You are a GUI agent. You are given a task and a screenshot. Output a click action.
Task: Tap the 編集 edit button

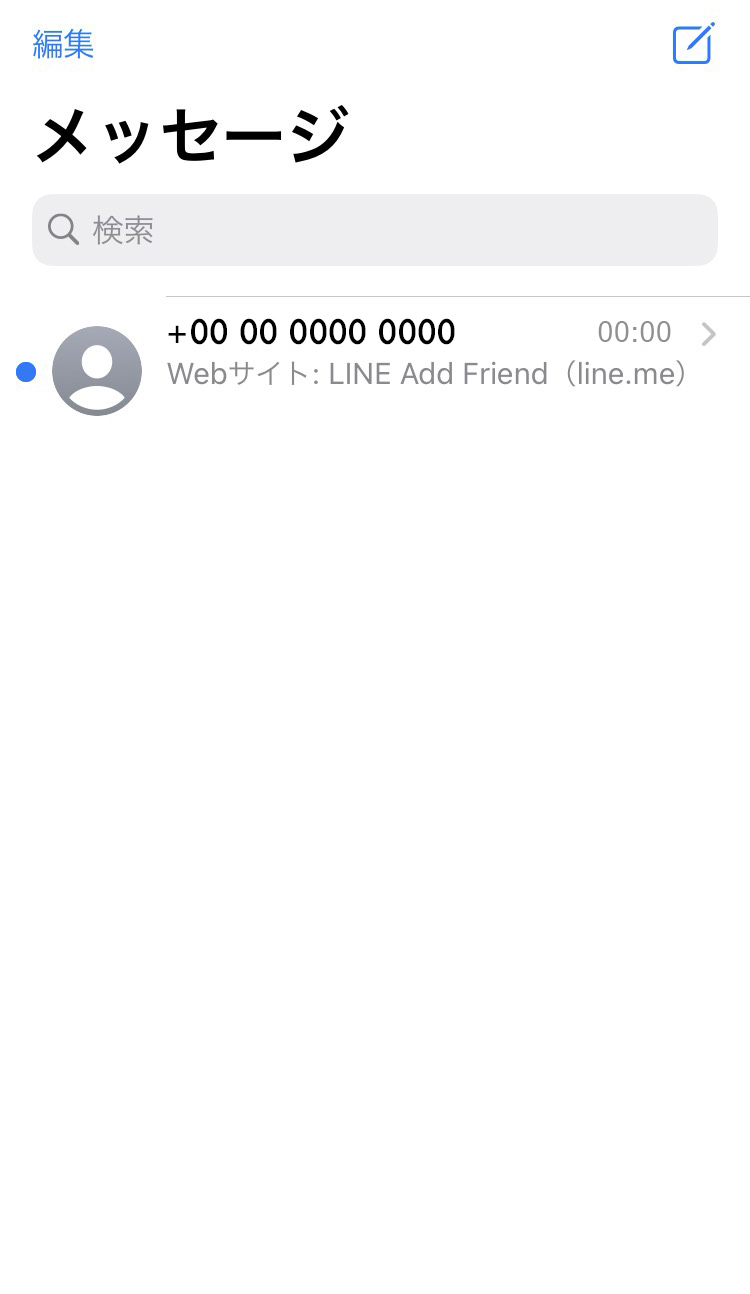(x=63, y=44)
